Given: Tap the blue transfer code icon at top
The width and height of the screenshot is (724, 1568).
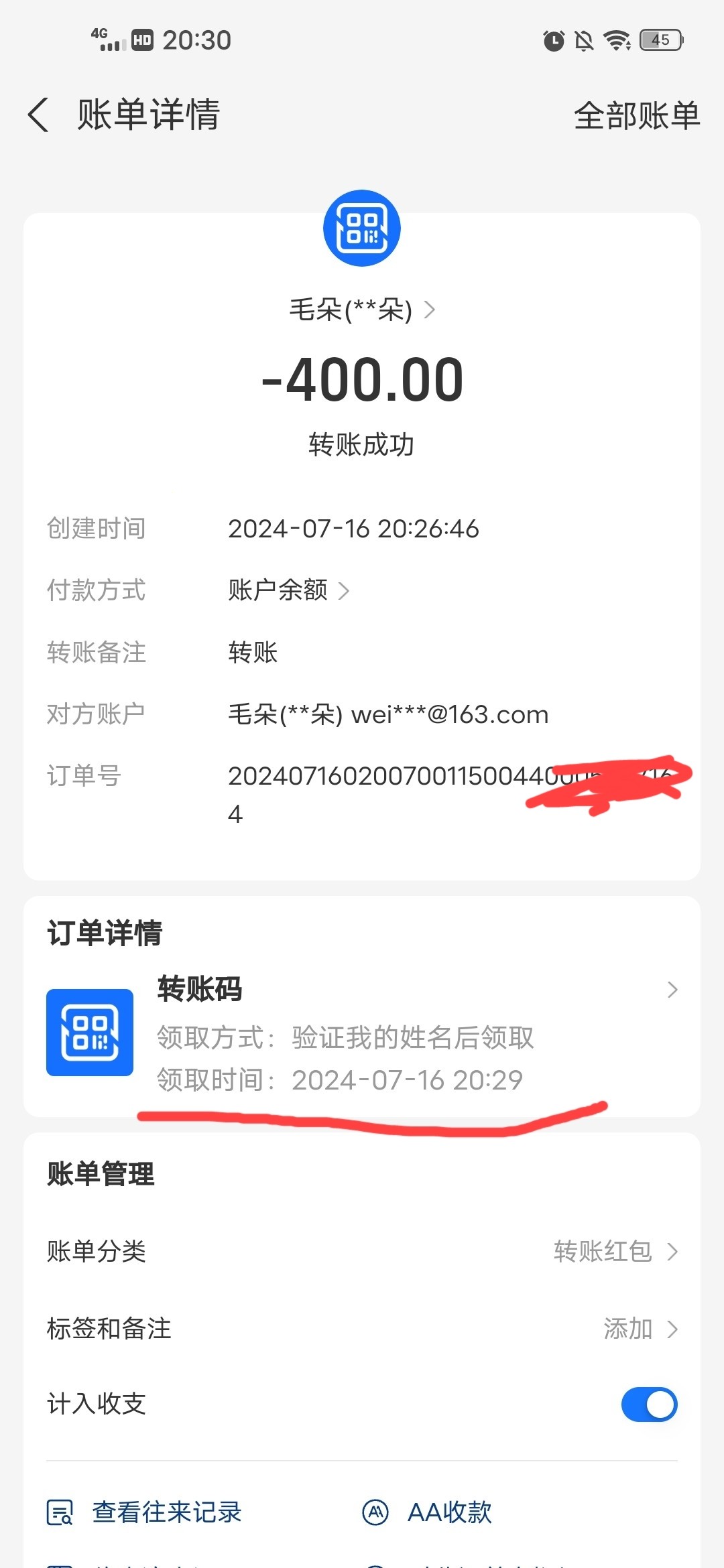Looking at the screenshot, I should [361, 228].
